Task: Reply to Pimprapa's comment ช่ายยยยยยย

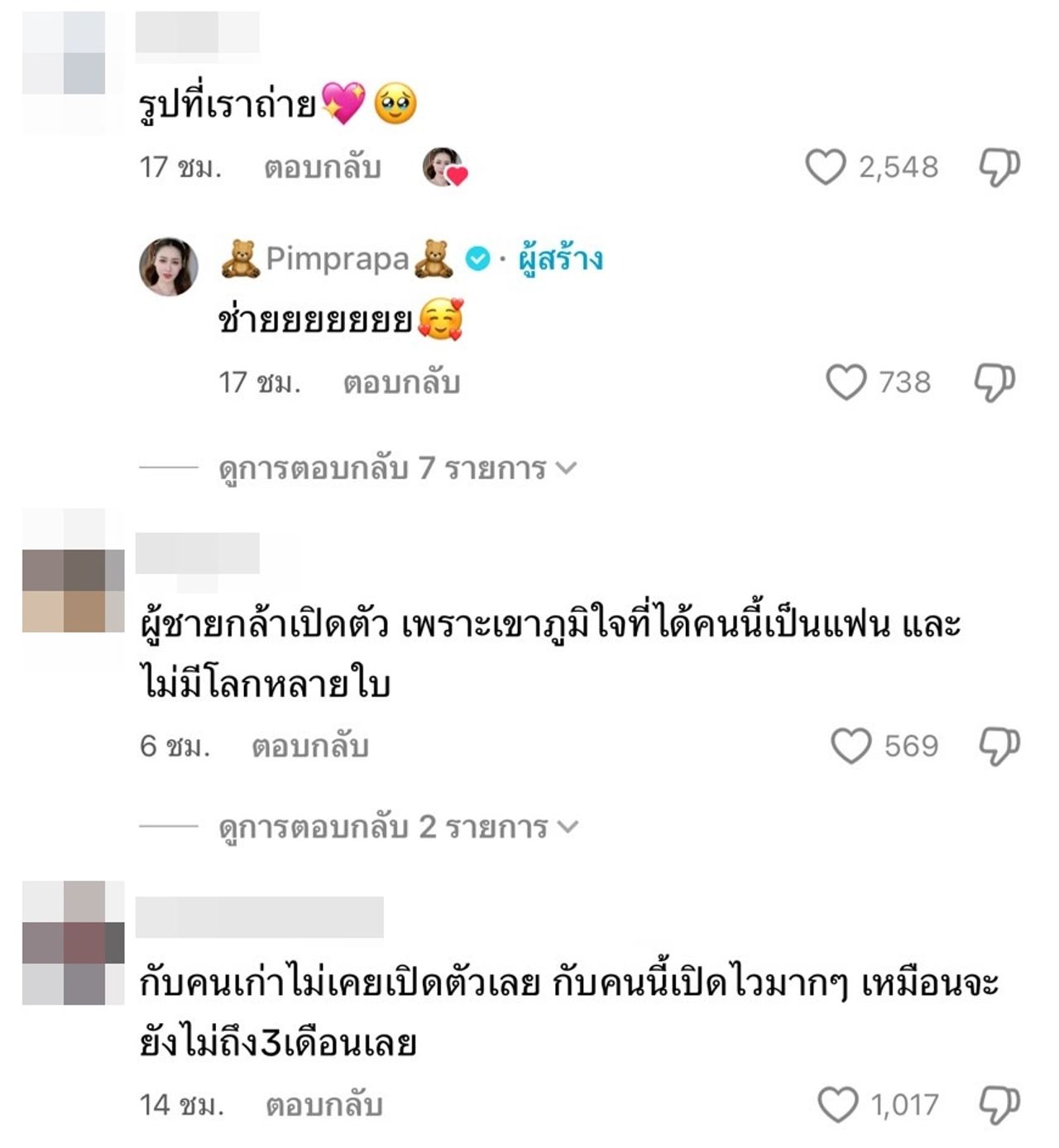Action: [401, 383]
